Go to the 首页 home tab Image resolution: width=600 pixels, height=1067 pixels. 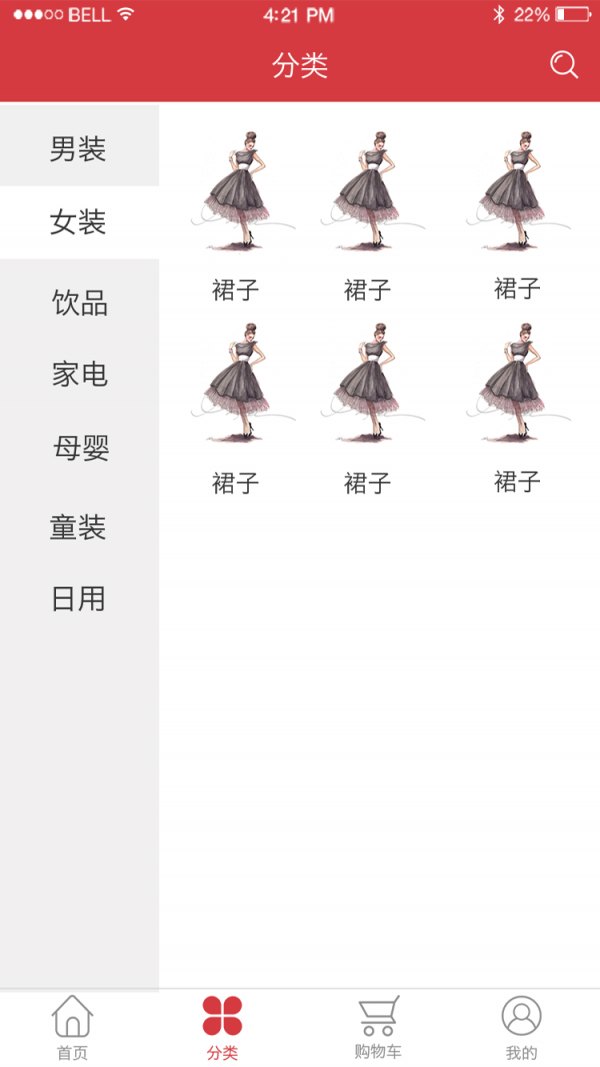point(72,1028)
